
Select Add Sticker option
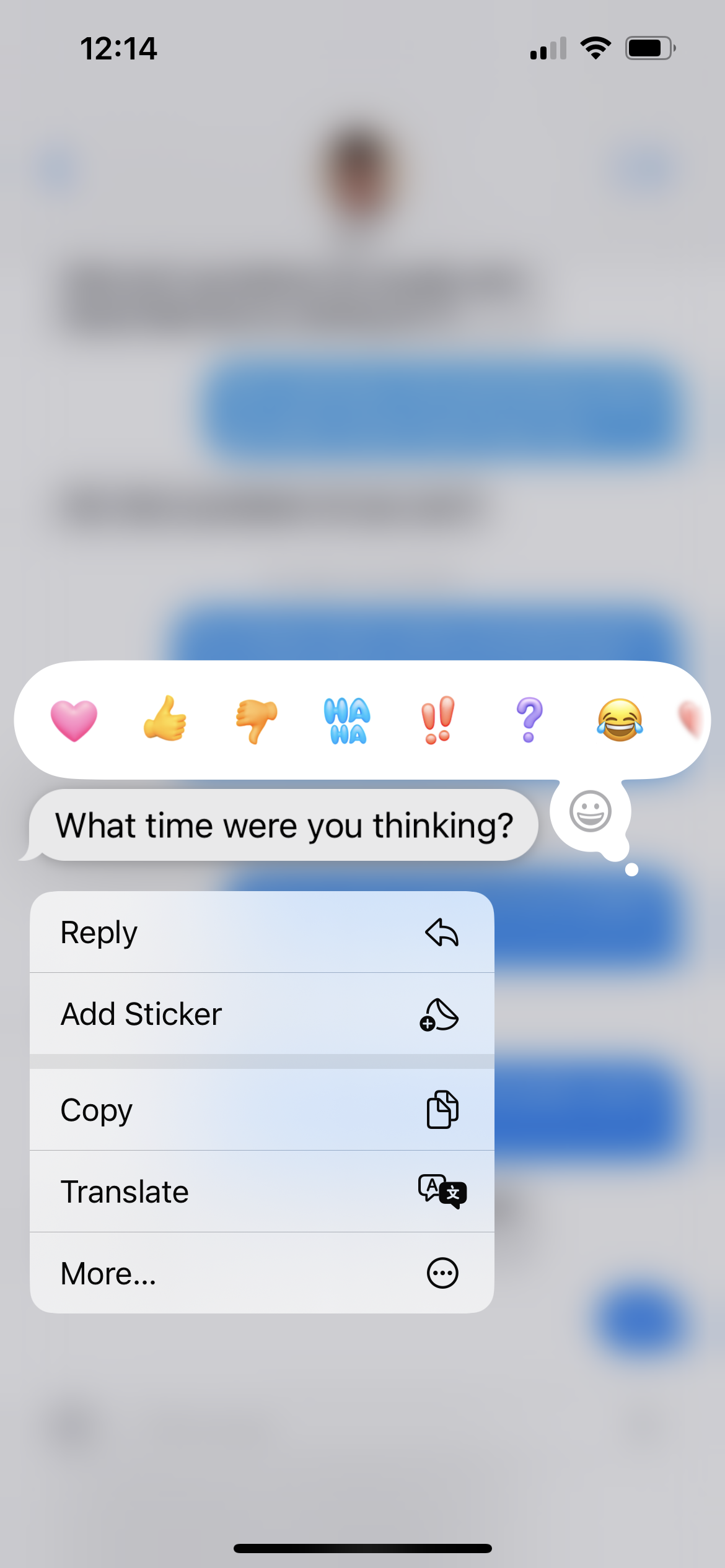(x=261, y=1014)
